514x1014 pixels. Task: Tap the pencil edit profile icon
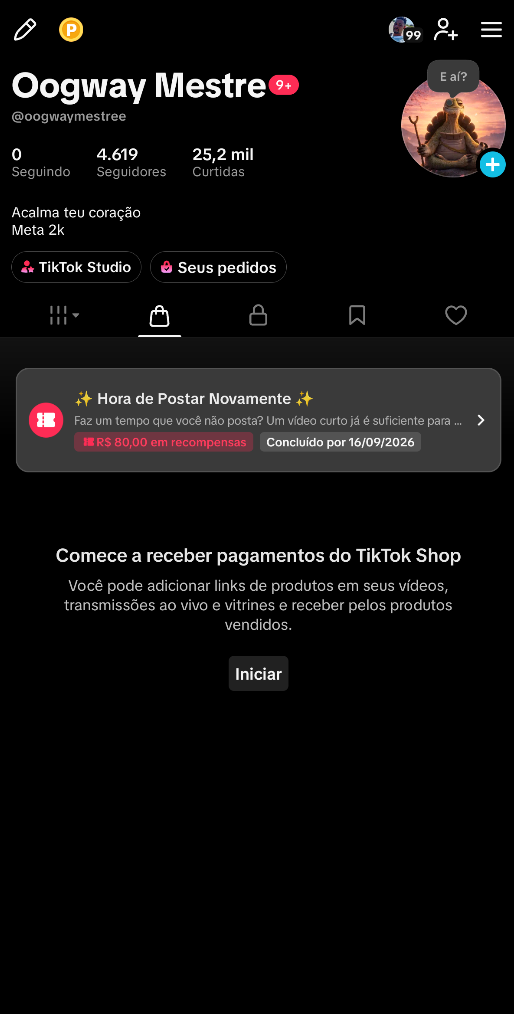tap(25, 30)
